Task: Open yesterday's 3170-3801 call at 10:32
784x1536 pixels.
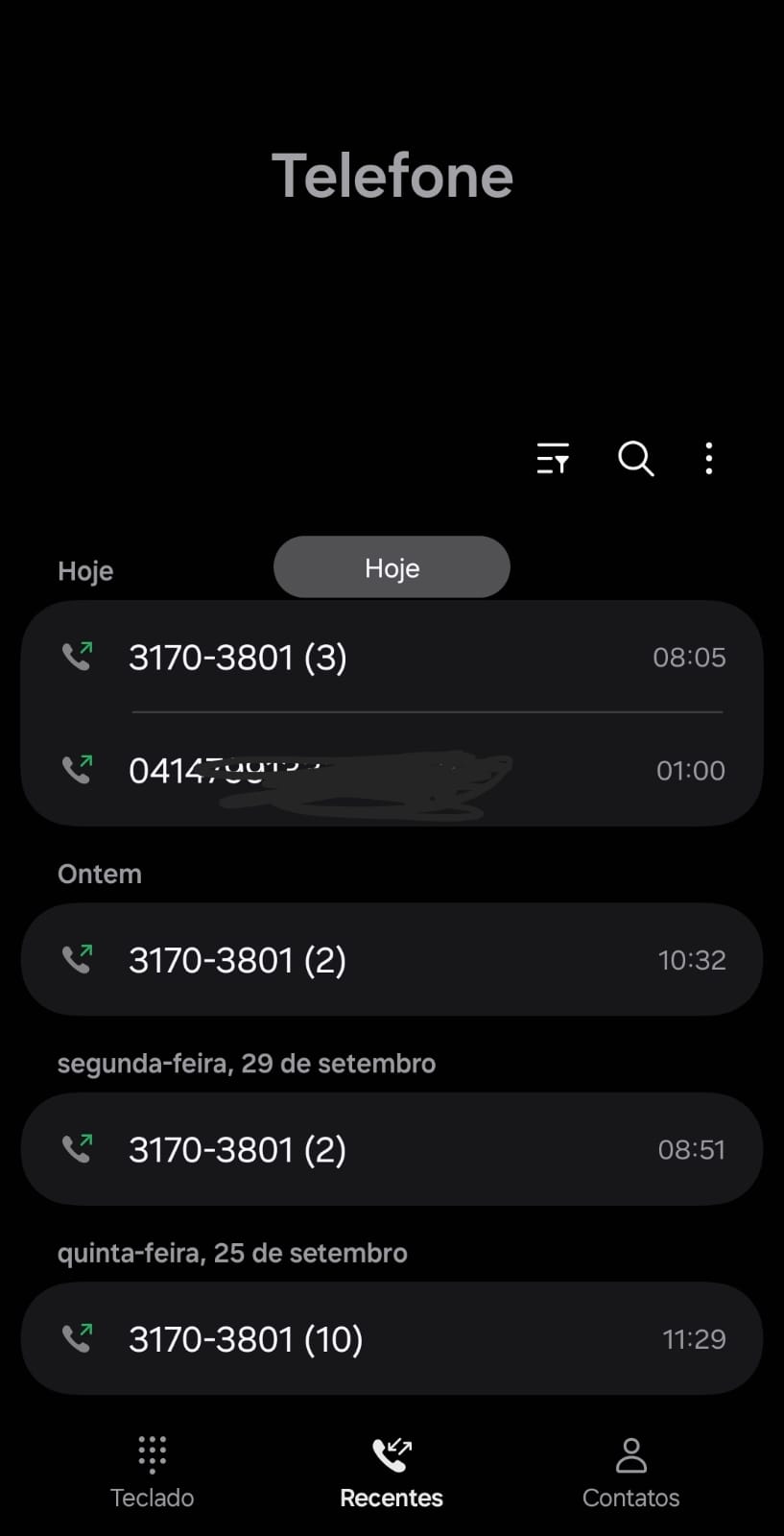Action: (x=392, y=960)
